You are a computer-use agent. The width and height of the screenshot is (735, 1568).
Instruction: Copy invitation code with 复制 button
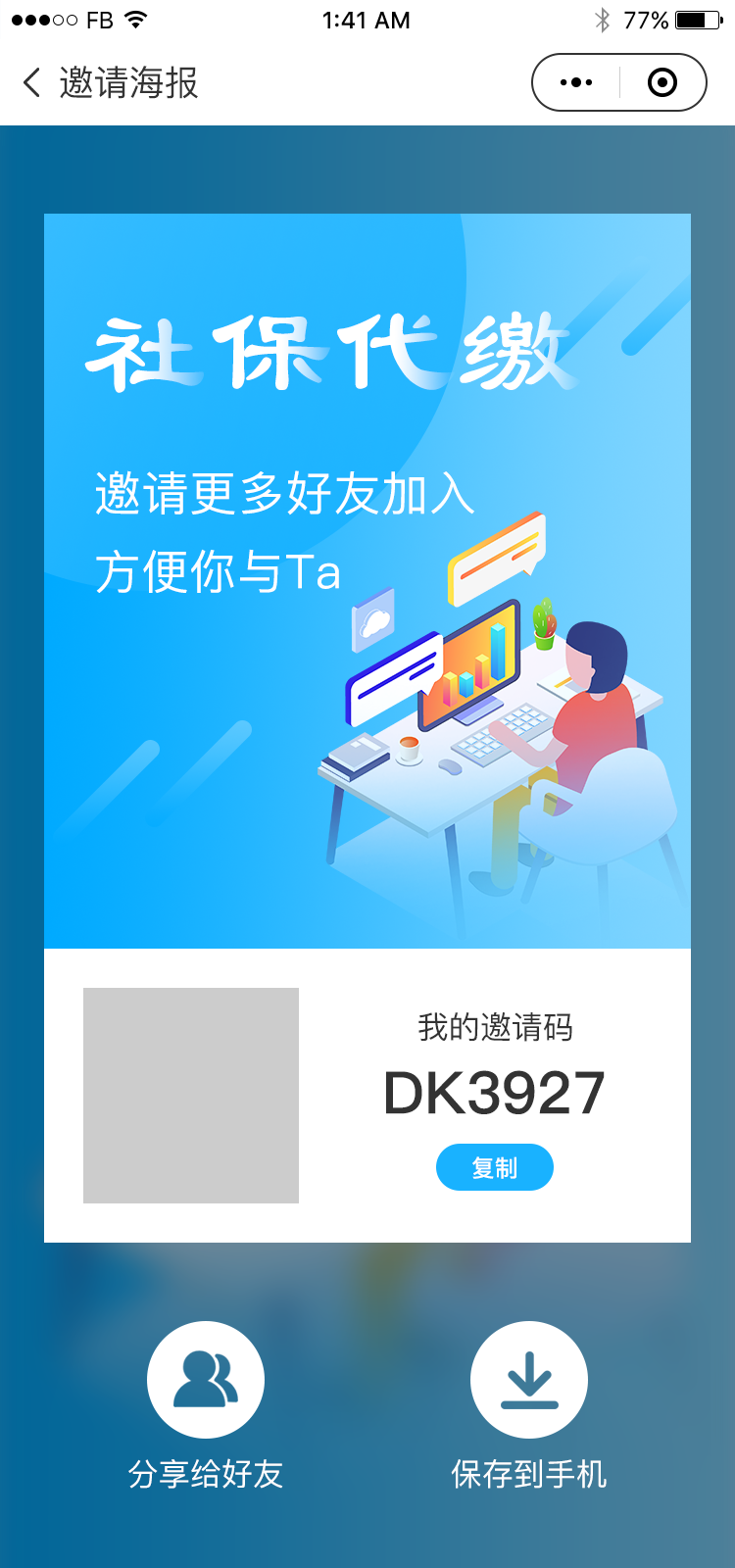click(494, 1167)
